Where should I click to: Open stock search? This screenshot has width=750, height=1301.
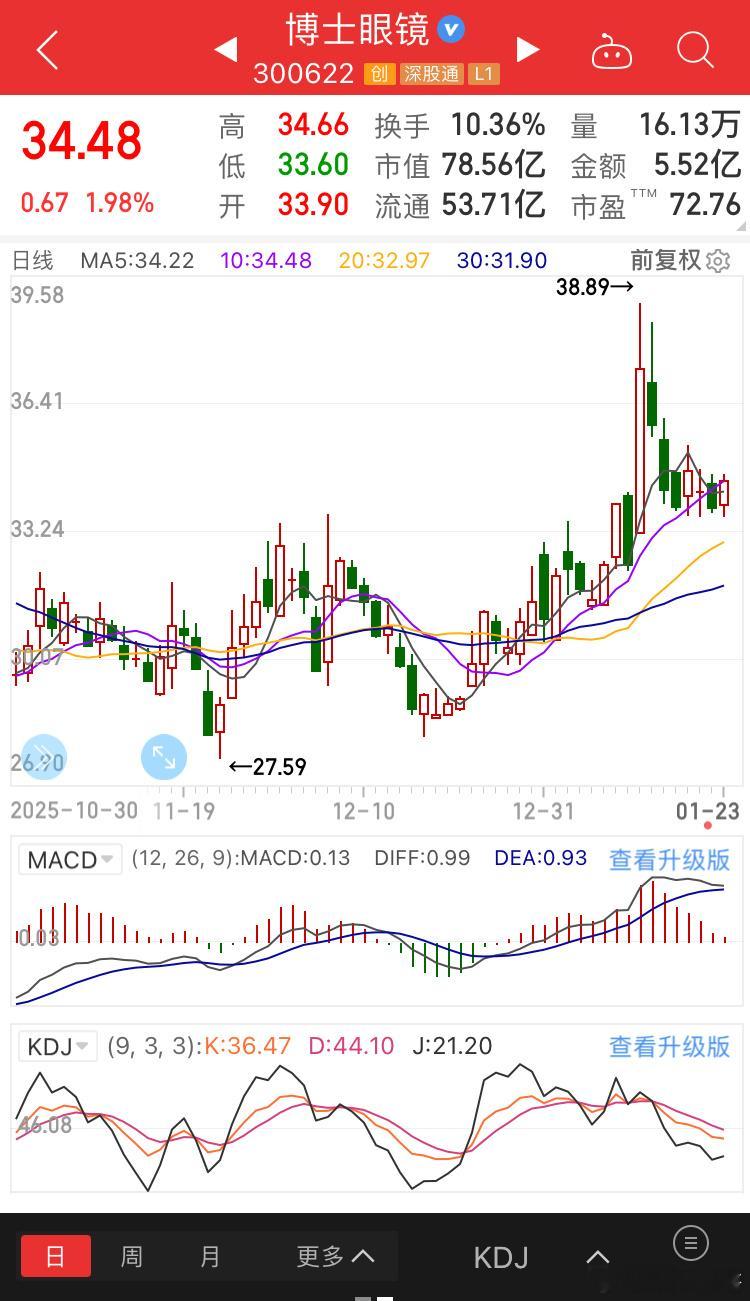click(694, 49)
